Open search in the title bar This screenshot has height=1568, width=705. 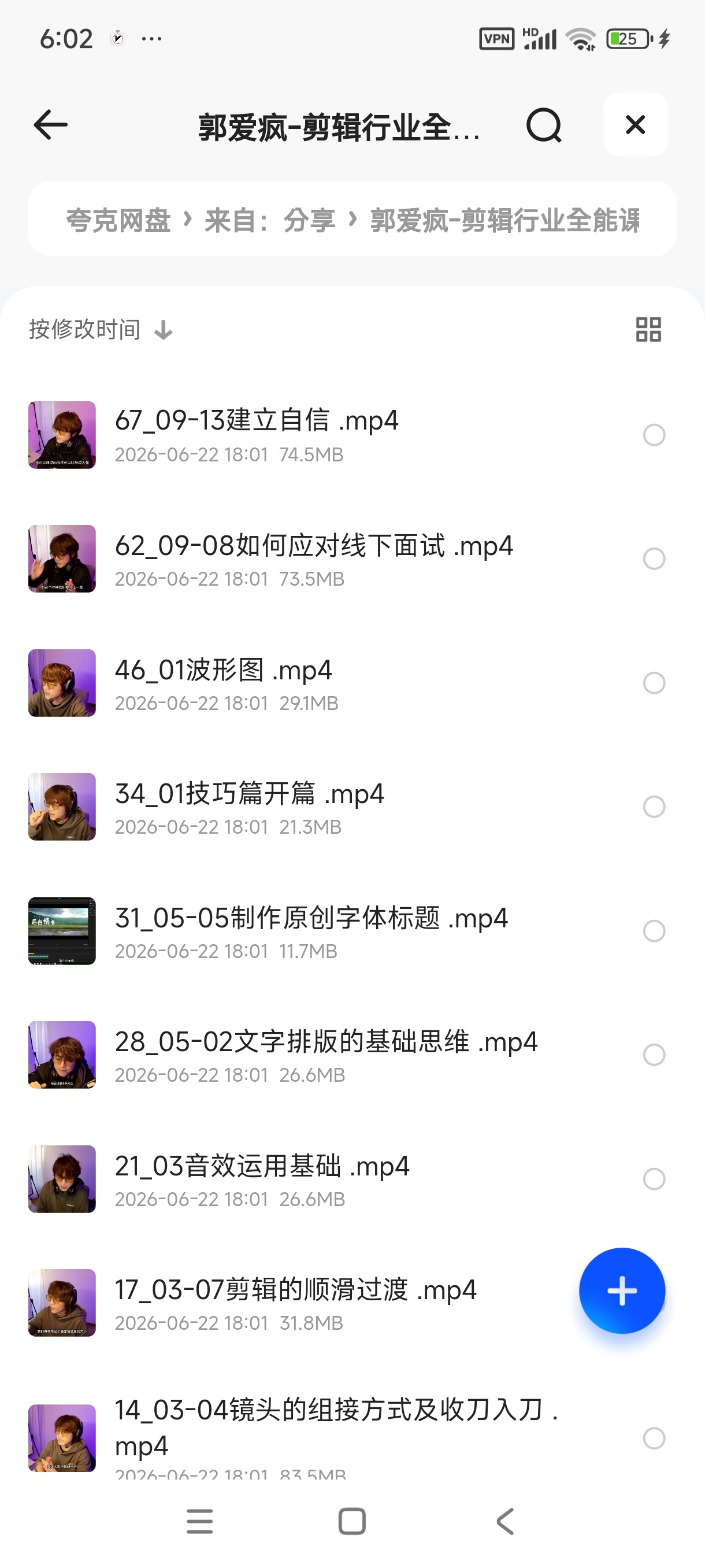click(544, 125)
